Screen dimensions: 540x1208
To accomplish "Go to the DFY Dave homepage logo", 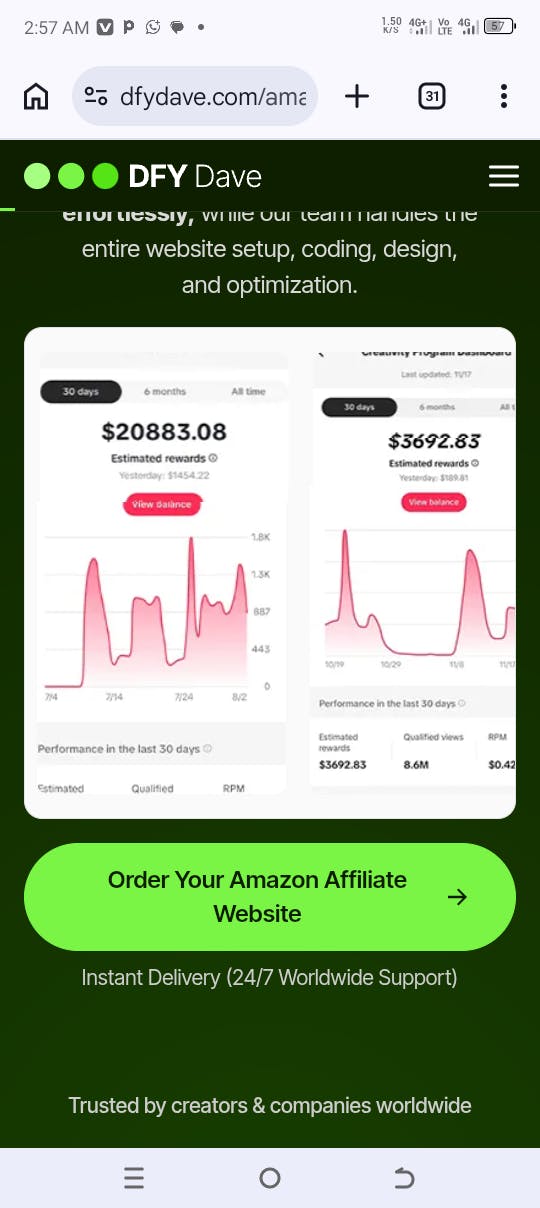I will pyautogui.click(x=143, y=177).
